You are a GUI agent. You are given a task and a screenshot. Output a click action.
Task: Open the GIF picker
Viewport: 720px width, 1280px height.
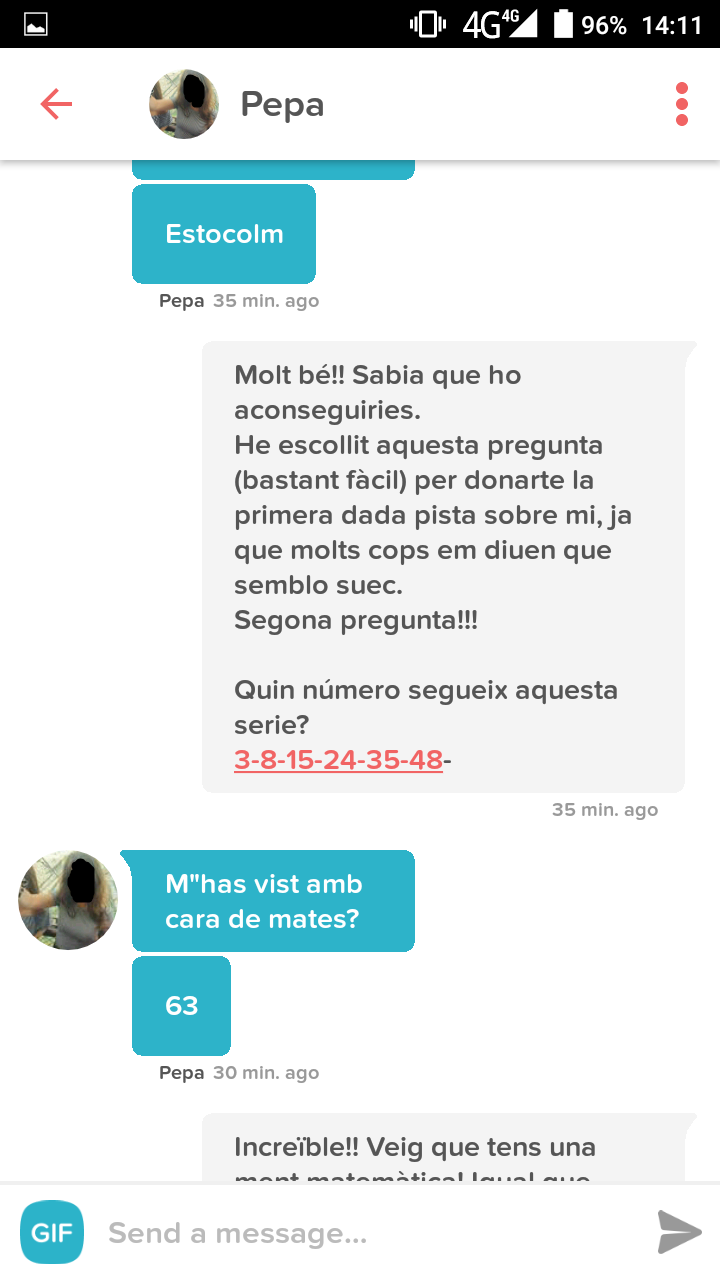[x=52, y=1232]
